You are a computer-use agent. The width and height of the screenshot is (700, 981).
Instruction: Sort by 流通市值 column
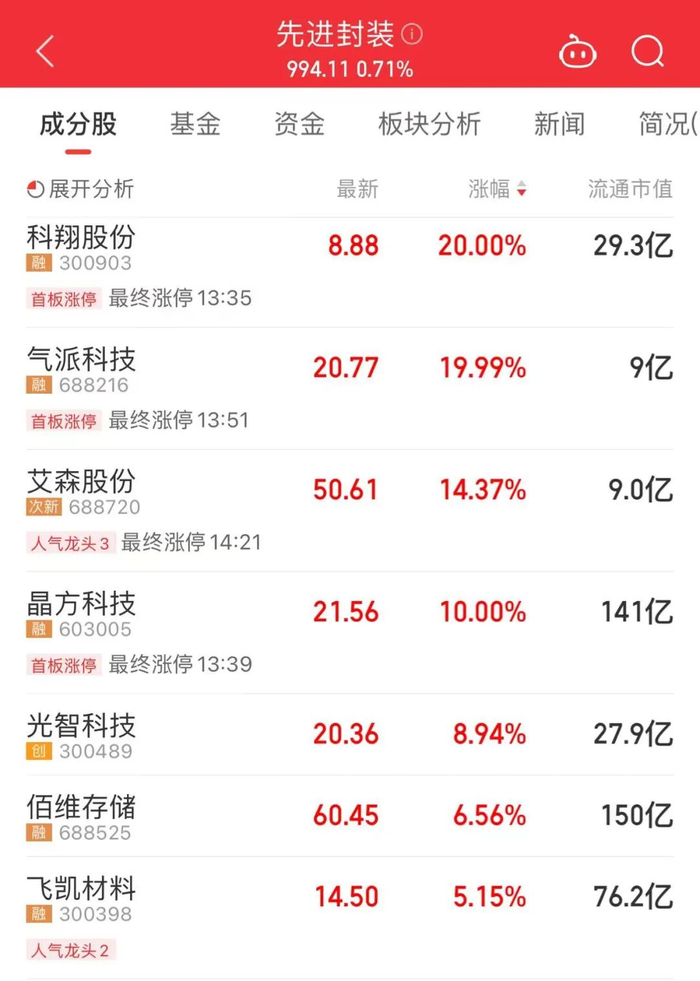click(x=630, y=189)
